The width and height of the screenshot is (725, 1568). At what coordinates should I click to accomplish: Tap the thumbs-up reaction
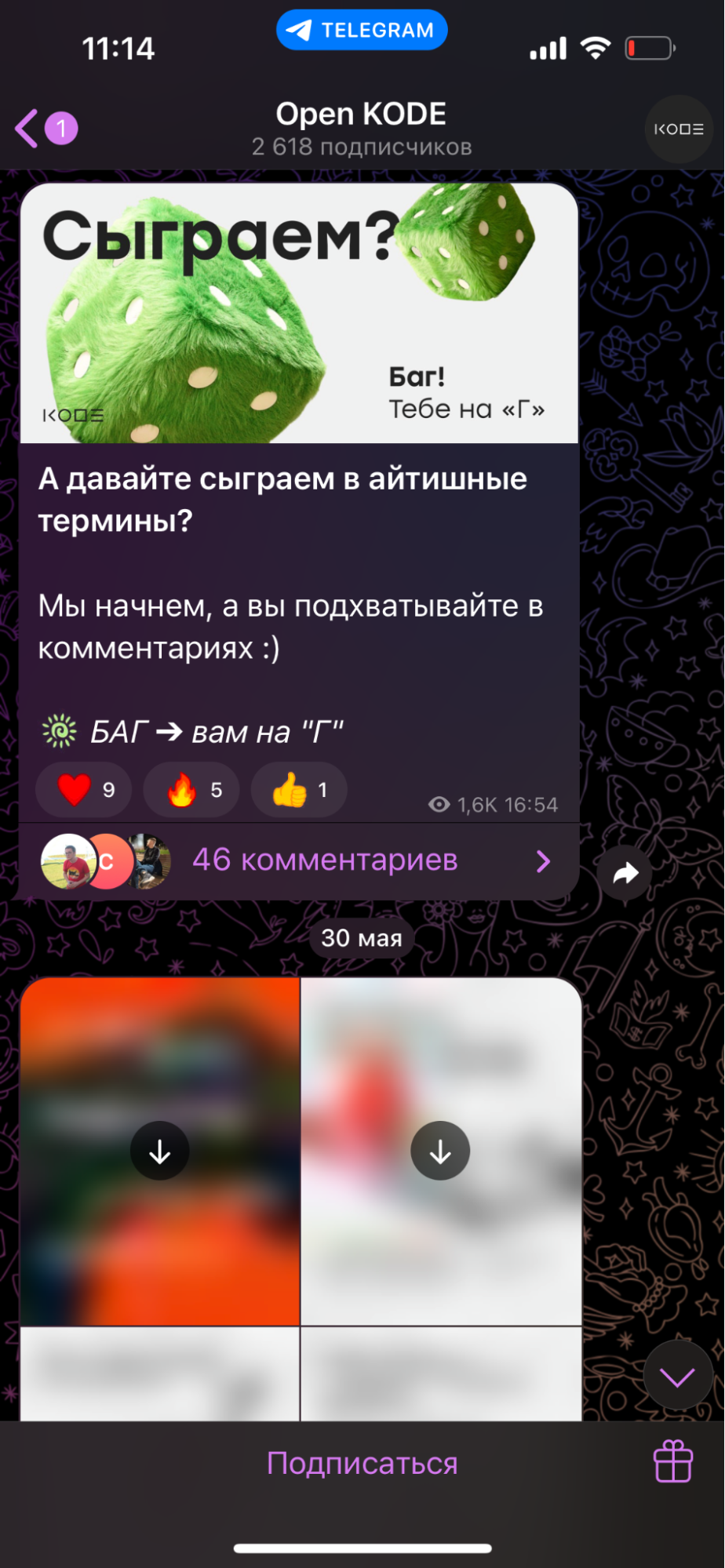[x=299, y=790]
